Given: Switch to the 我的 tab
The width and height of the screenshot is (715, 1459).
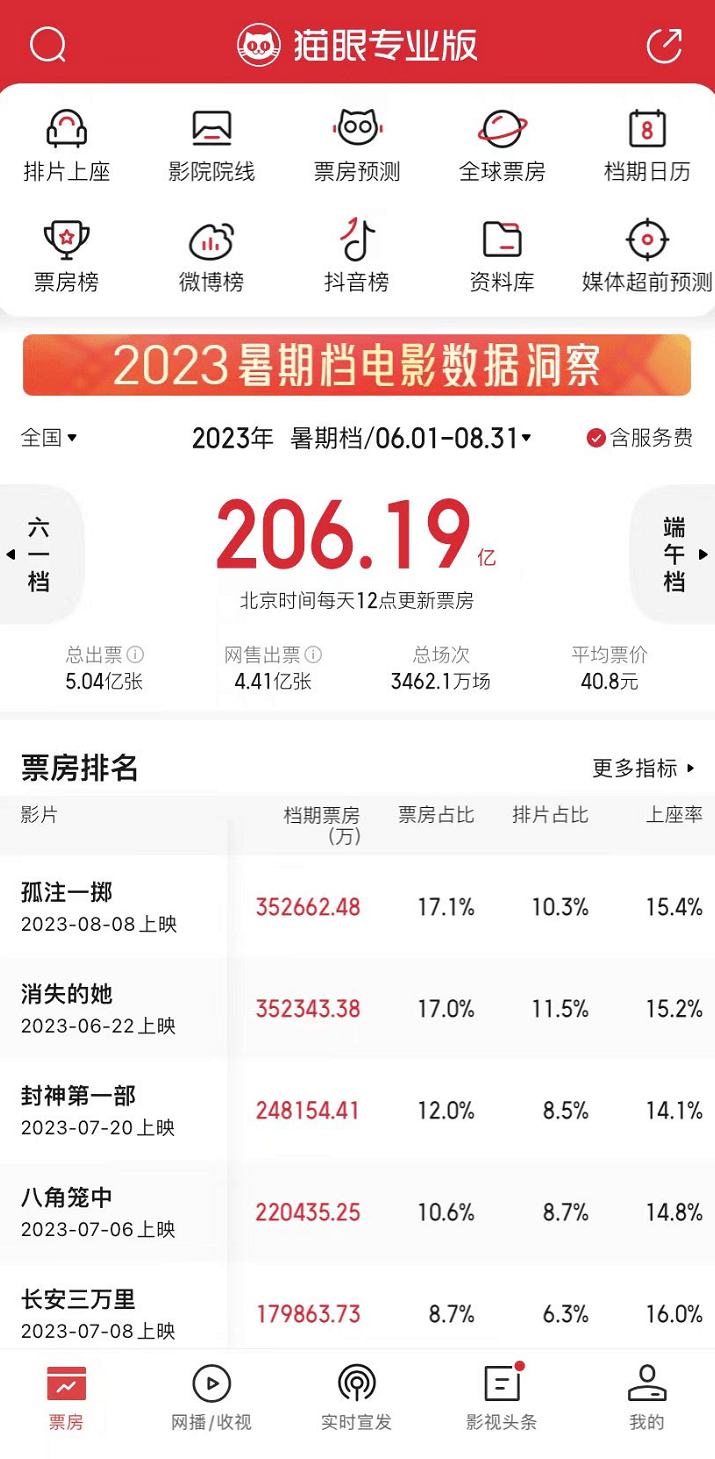Looking at the screenshot, I should [647, 1398].
